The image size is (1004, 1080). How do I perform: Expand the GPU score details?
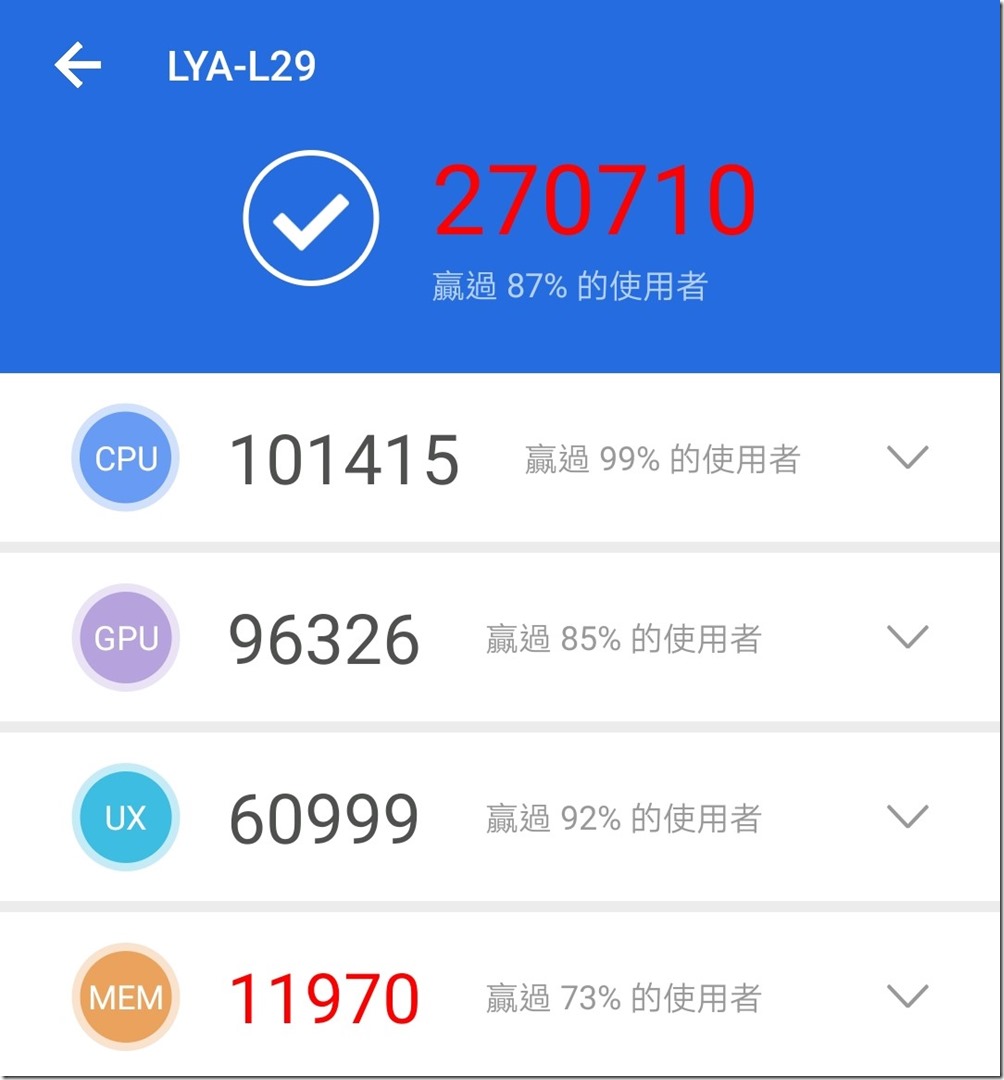click(907, 637)
